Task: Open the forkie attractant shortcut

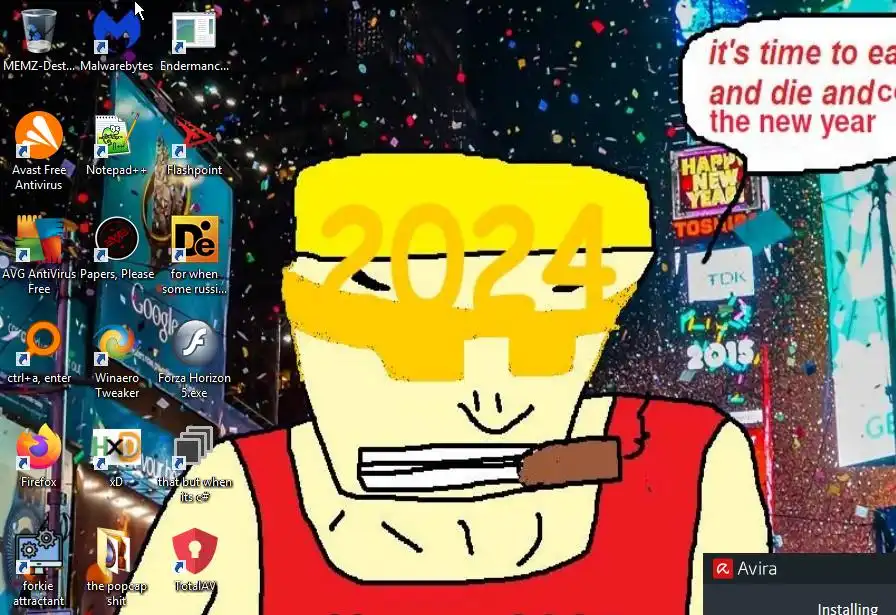Action: pyautogui.click(x=38, y=552)
